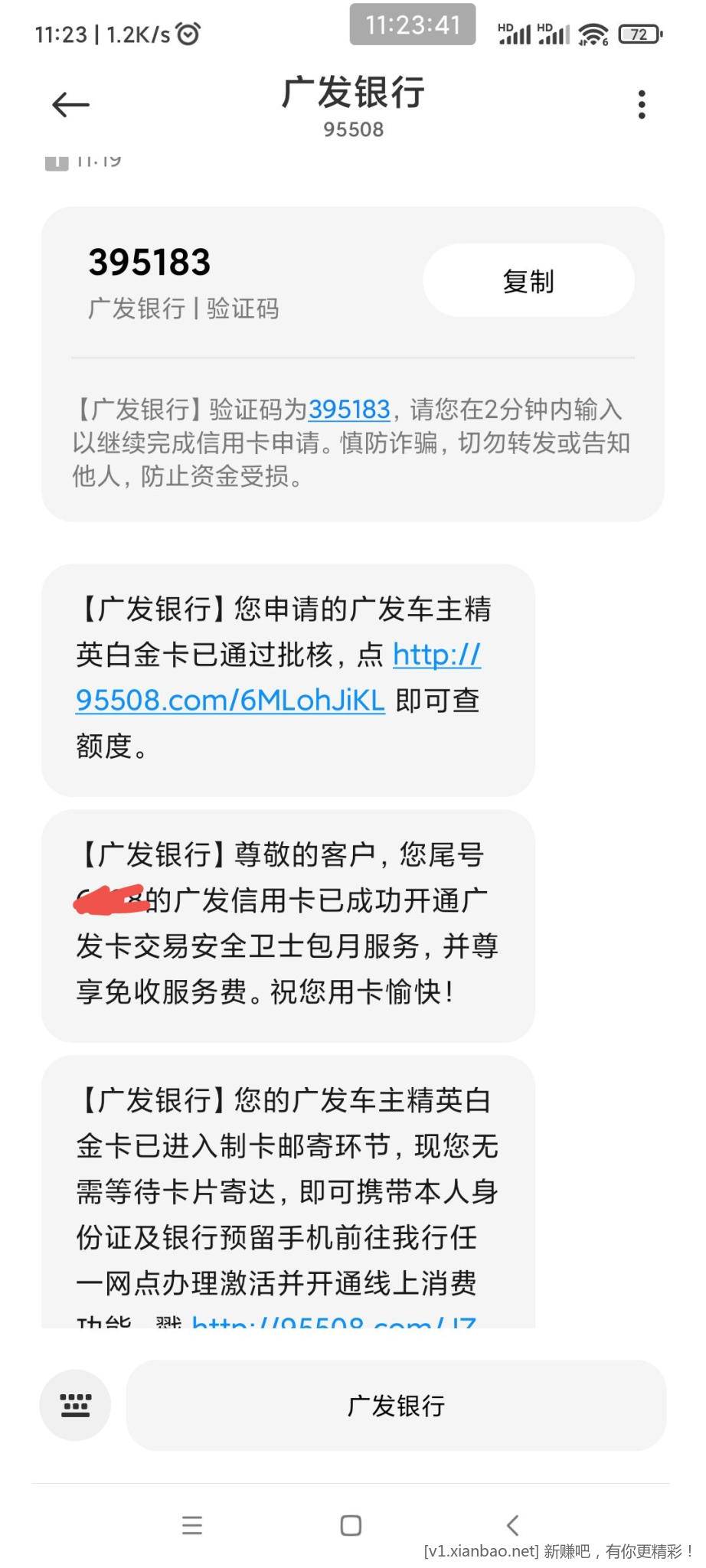Switch to keyboard input with the keyboard icon
This screenshot has width=706, height=1568.
pos(75,1405)
